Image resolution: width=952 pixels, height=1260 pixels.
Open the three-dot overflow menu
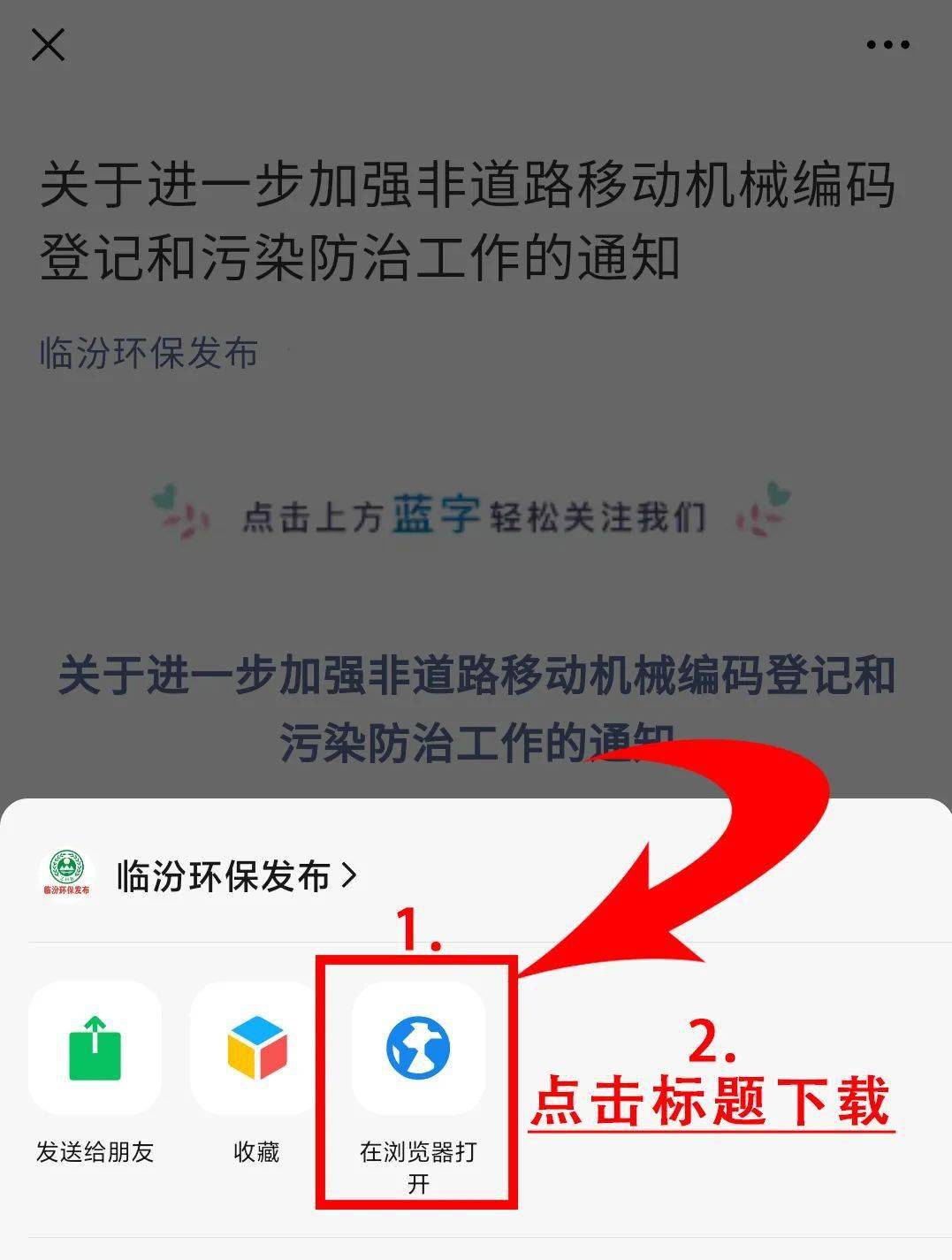887,45
